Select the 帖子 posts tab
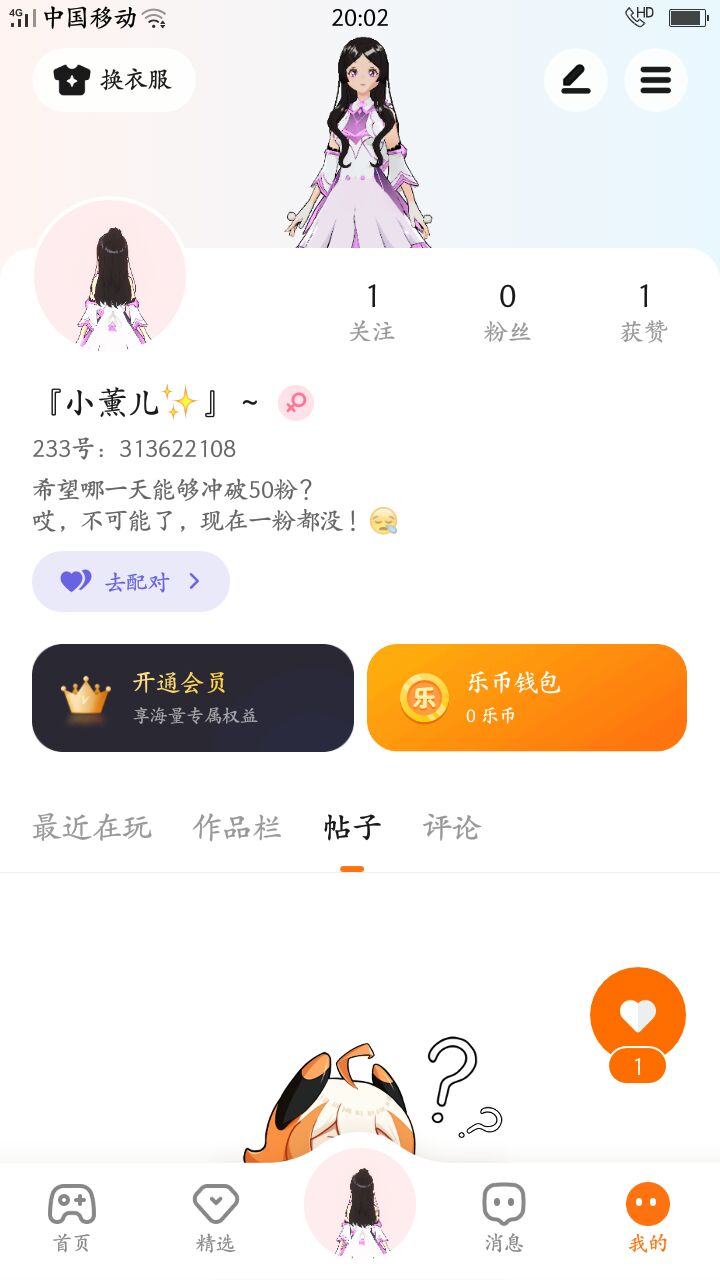This screenshot has width=720, height=1280. 352,827
